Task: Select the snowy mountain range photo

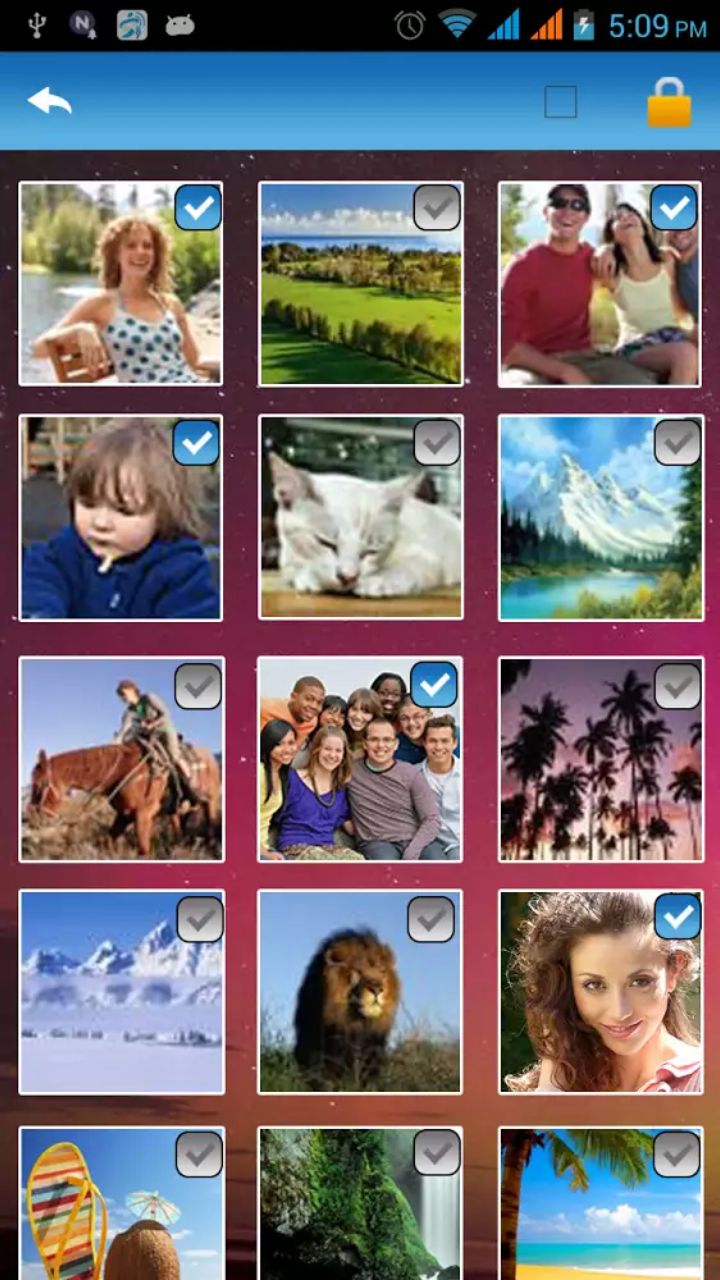Action: point(200,919)
